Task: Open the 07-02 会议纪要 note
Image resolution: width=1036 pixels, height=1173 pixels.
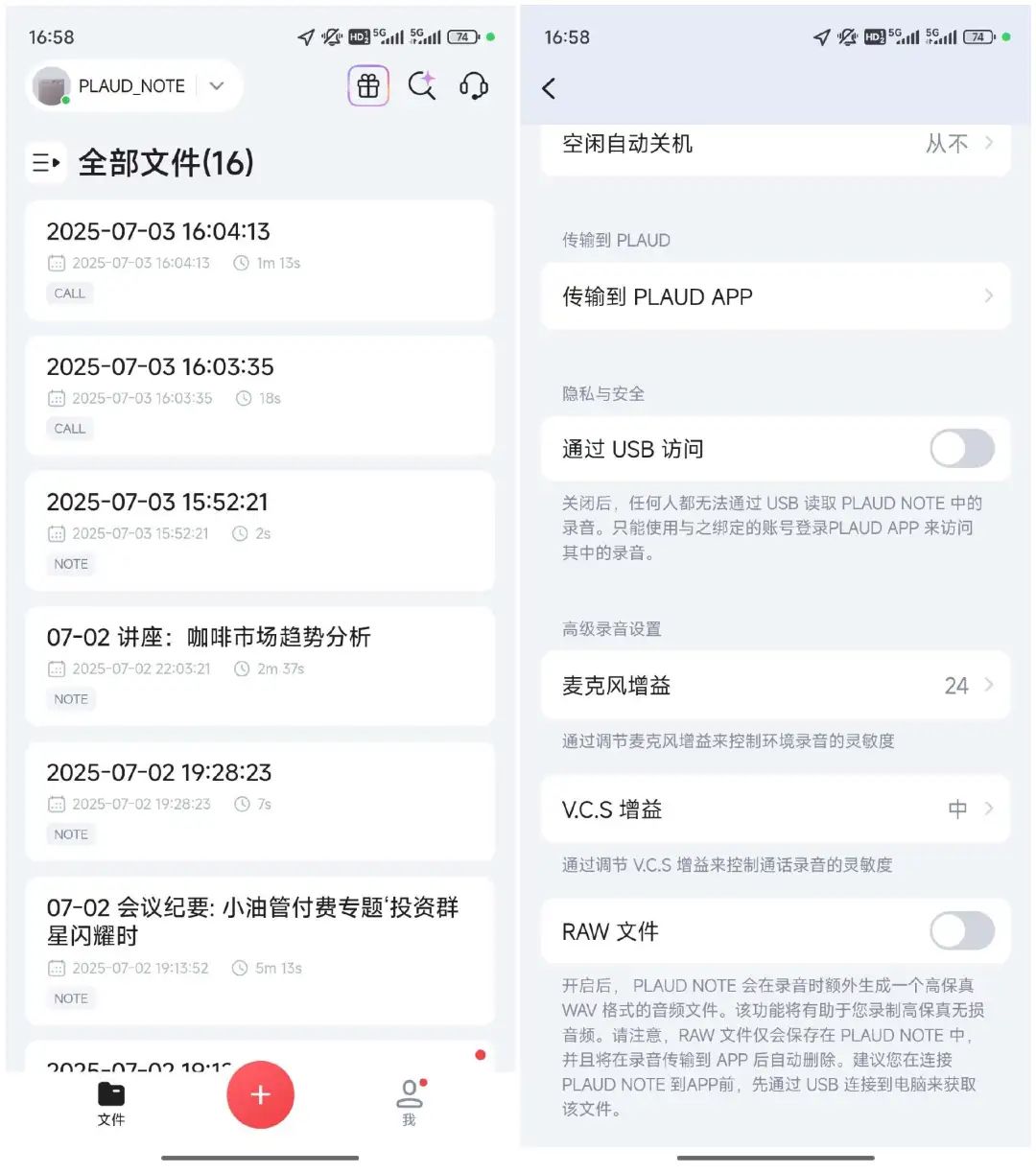Action: pos(259,950)
